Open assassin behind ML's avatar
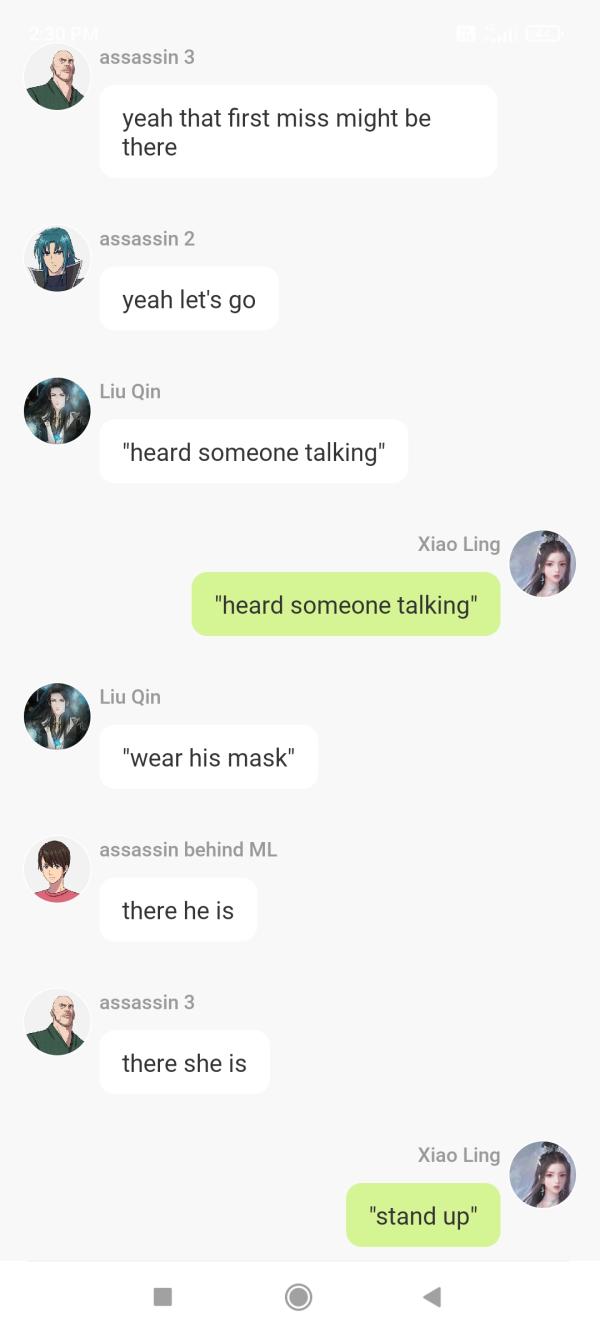This screenshot has width=600, height=1333. [x=57, y=870]
